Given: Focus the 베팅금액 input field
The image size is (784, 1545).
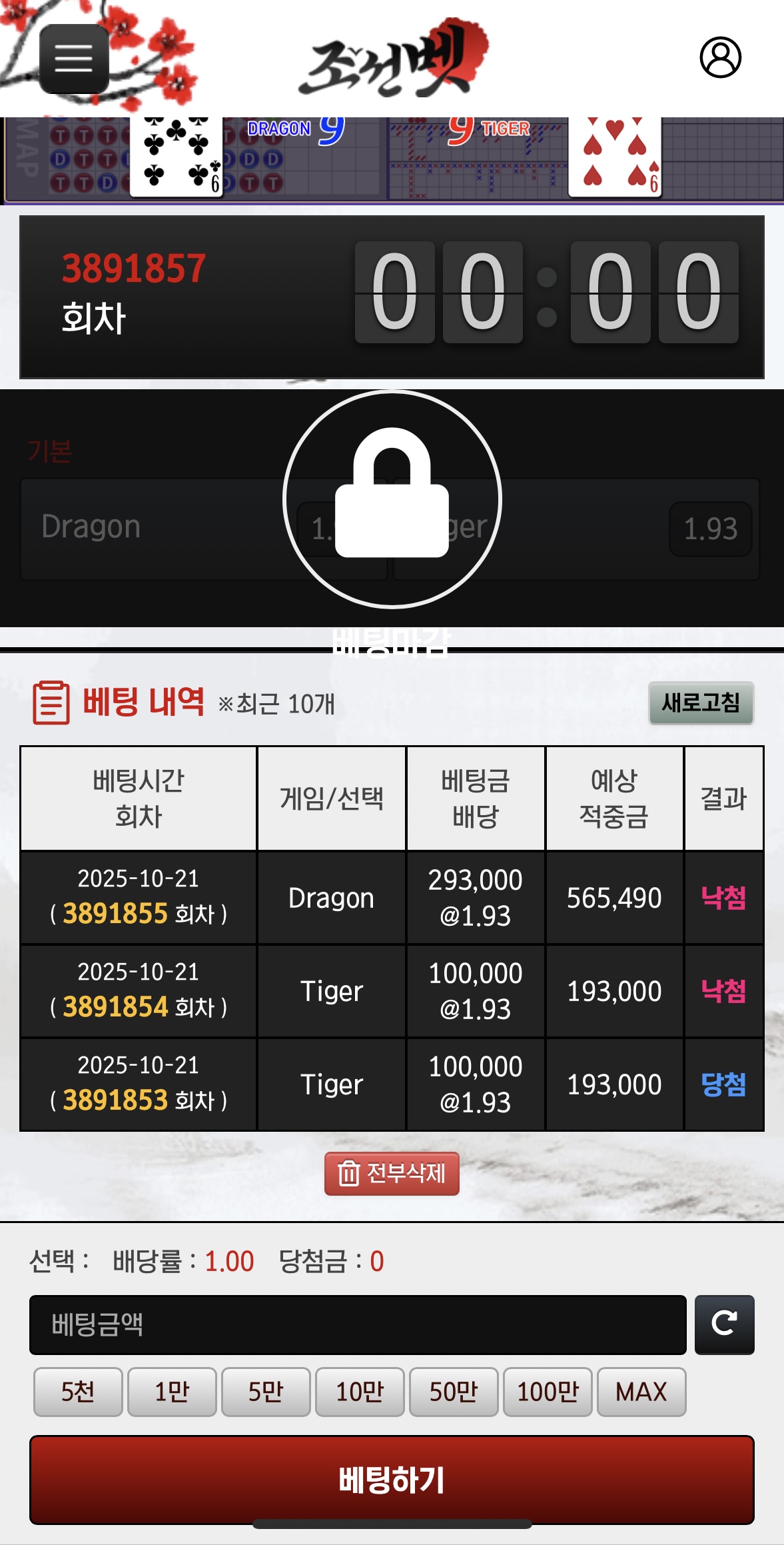Looking at the screenshot, I should click(x=358, y=1324).
